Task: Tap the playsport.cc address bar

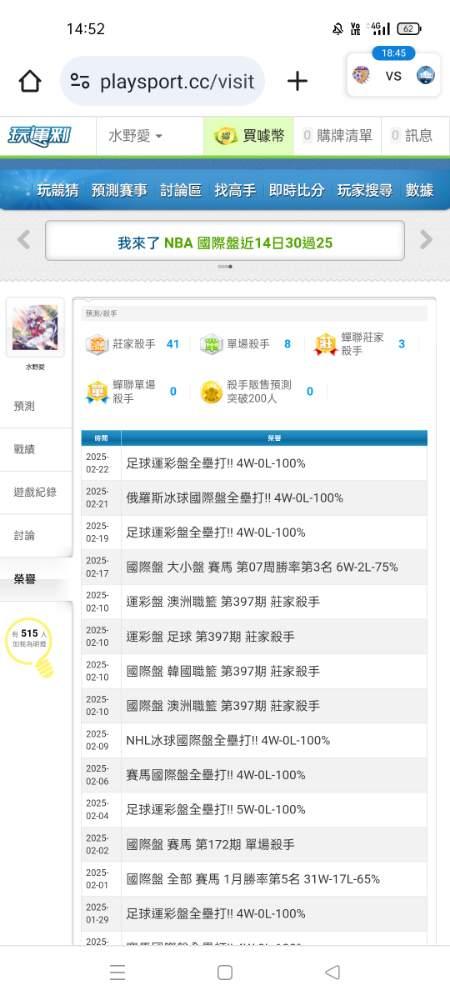Action: pyautogui.click(x=163, y=81)
